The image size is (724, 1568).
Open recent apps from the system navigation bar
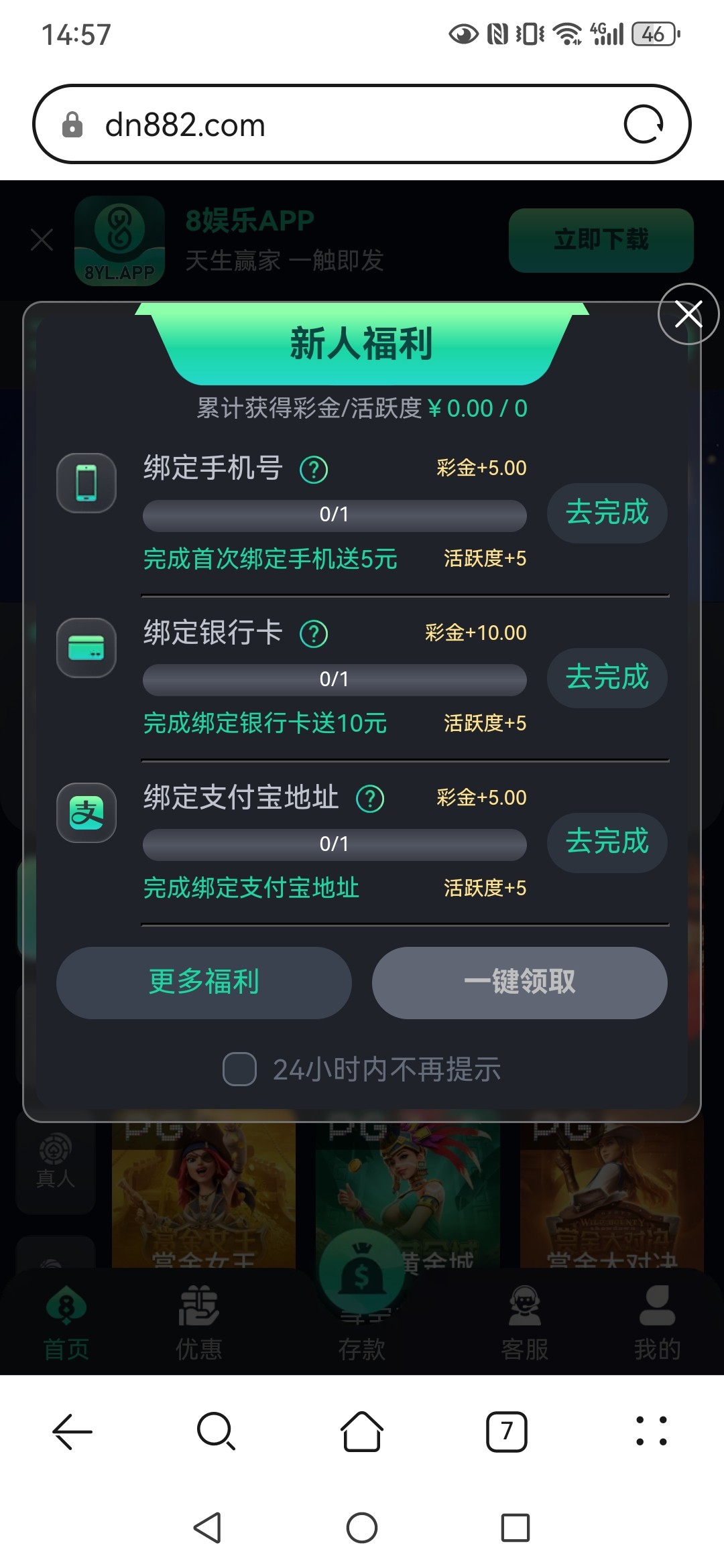coord(516,1528)
